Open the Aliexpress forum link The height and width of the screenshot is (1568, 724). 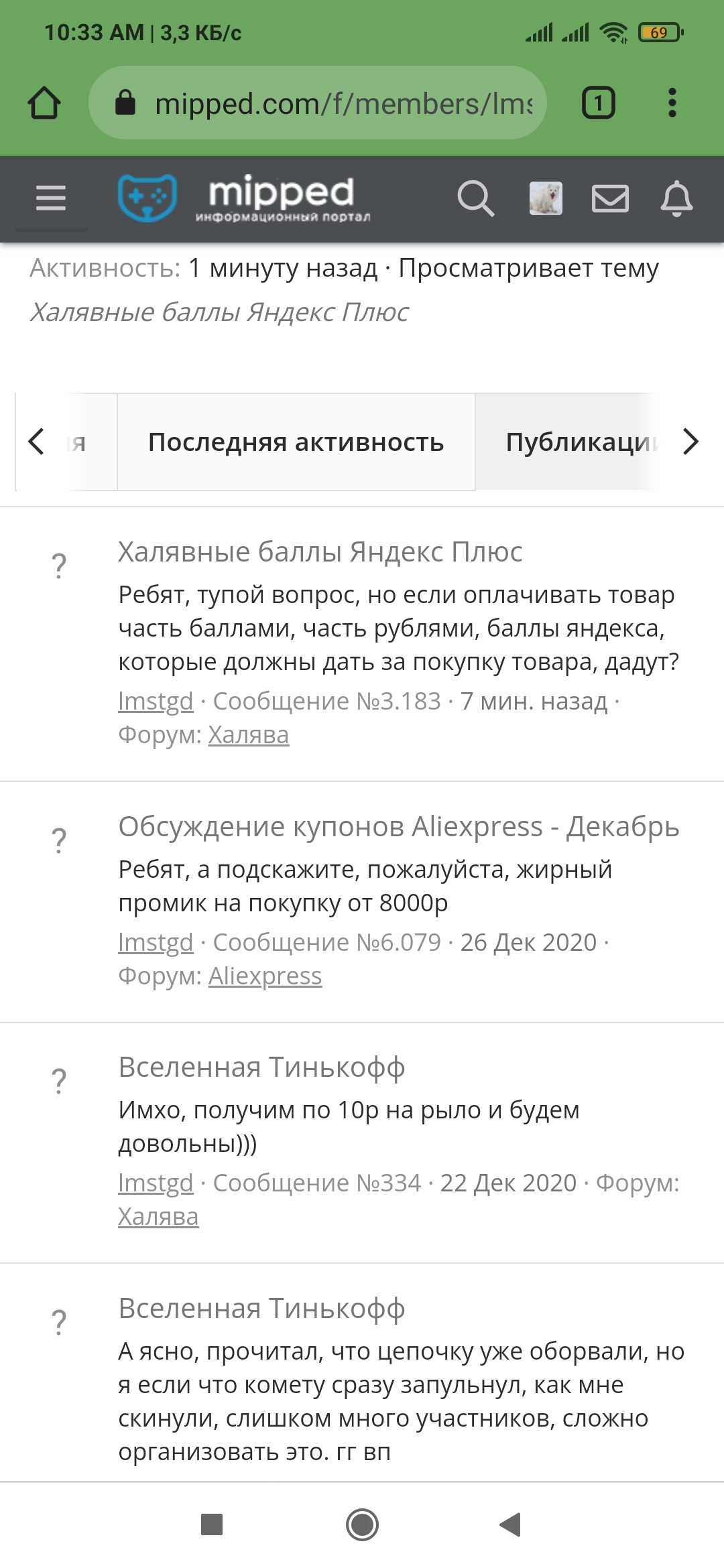(x=265, y=976)
